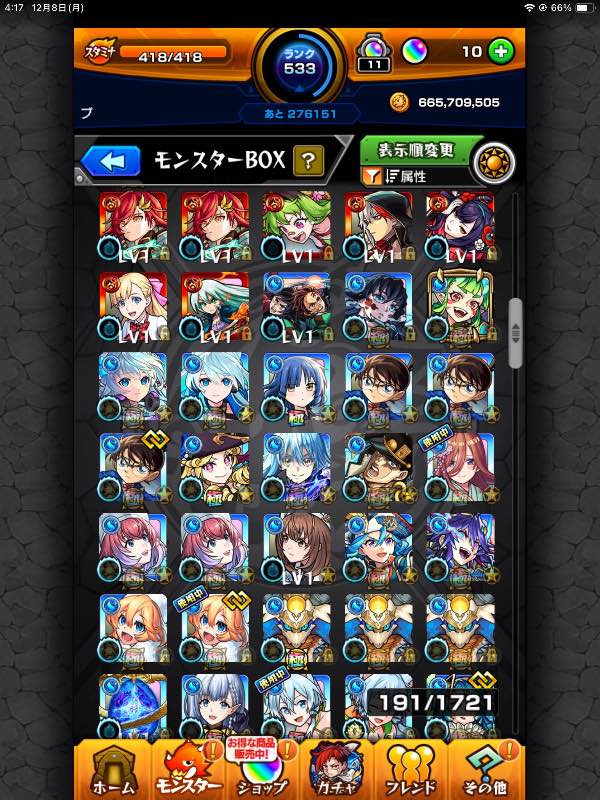Select the blonde girl with pink ribbon monster
This screenshot has width=600, height=800.
[x=134, y=307]
